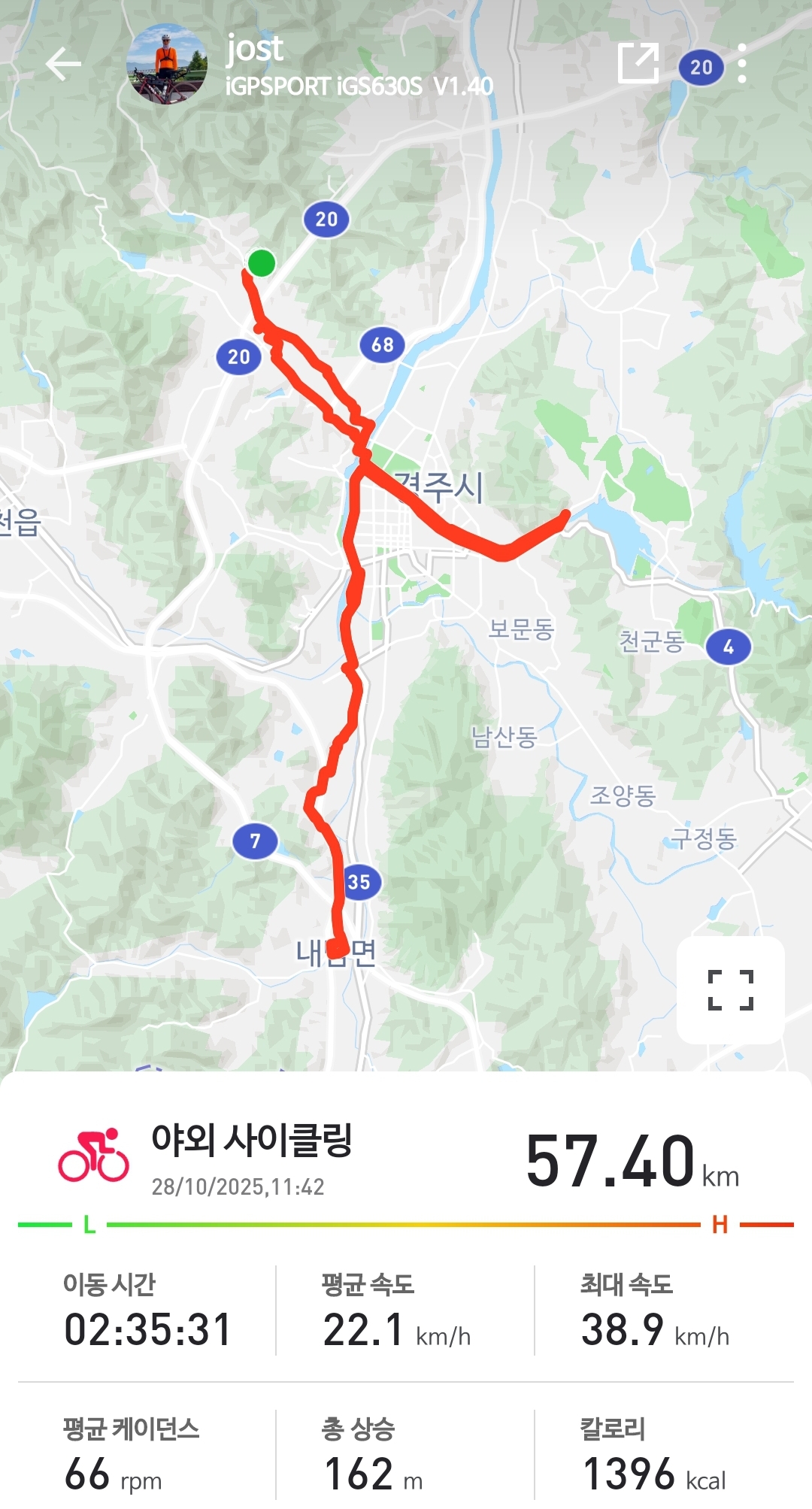Expand the map to fullscreen
The height and width of the screenshot is (1509, 812).
coord(730,989)
